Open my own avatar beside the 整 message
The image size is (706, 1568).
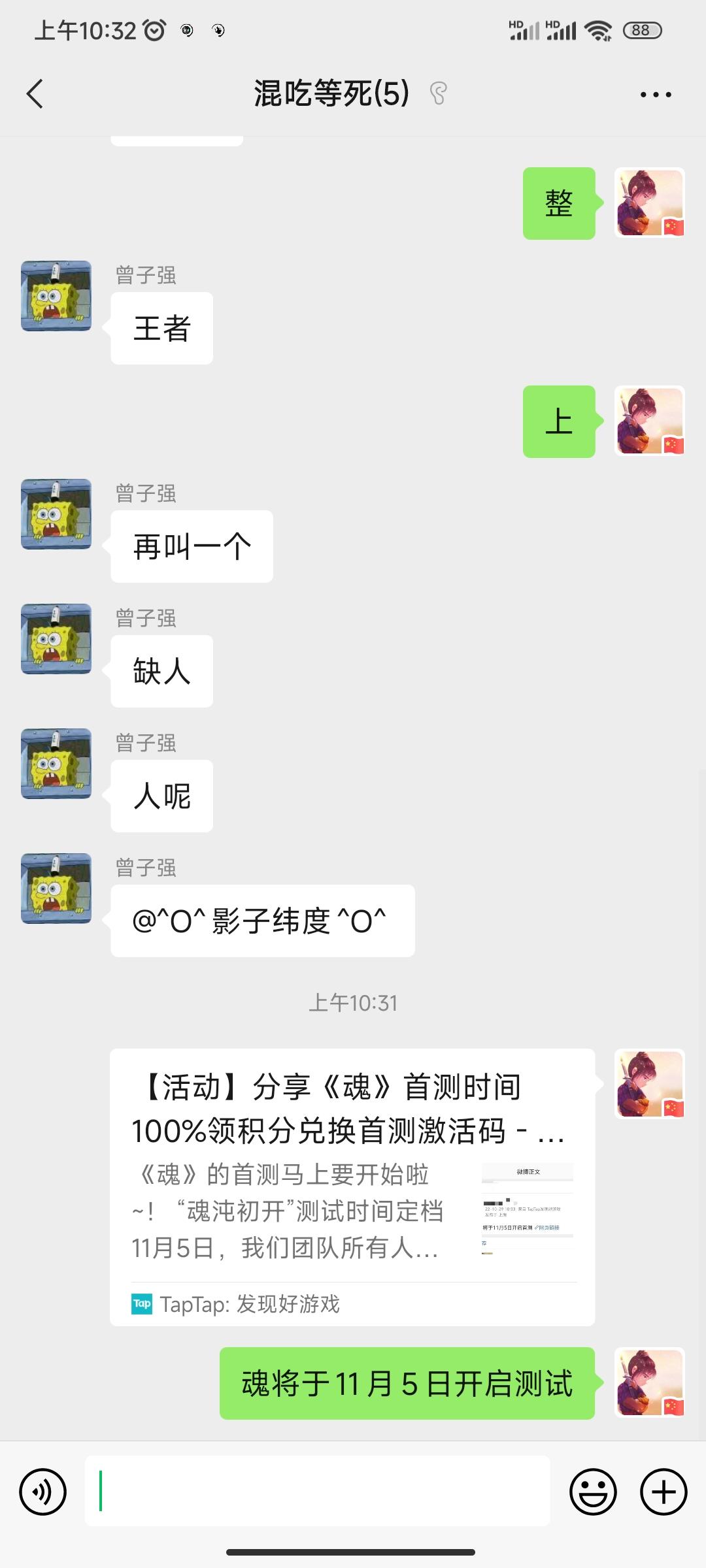[x=650, y=203]
